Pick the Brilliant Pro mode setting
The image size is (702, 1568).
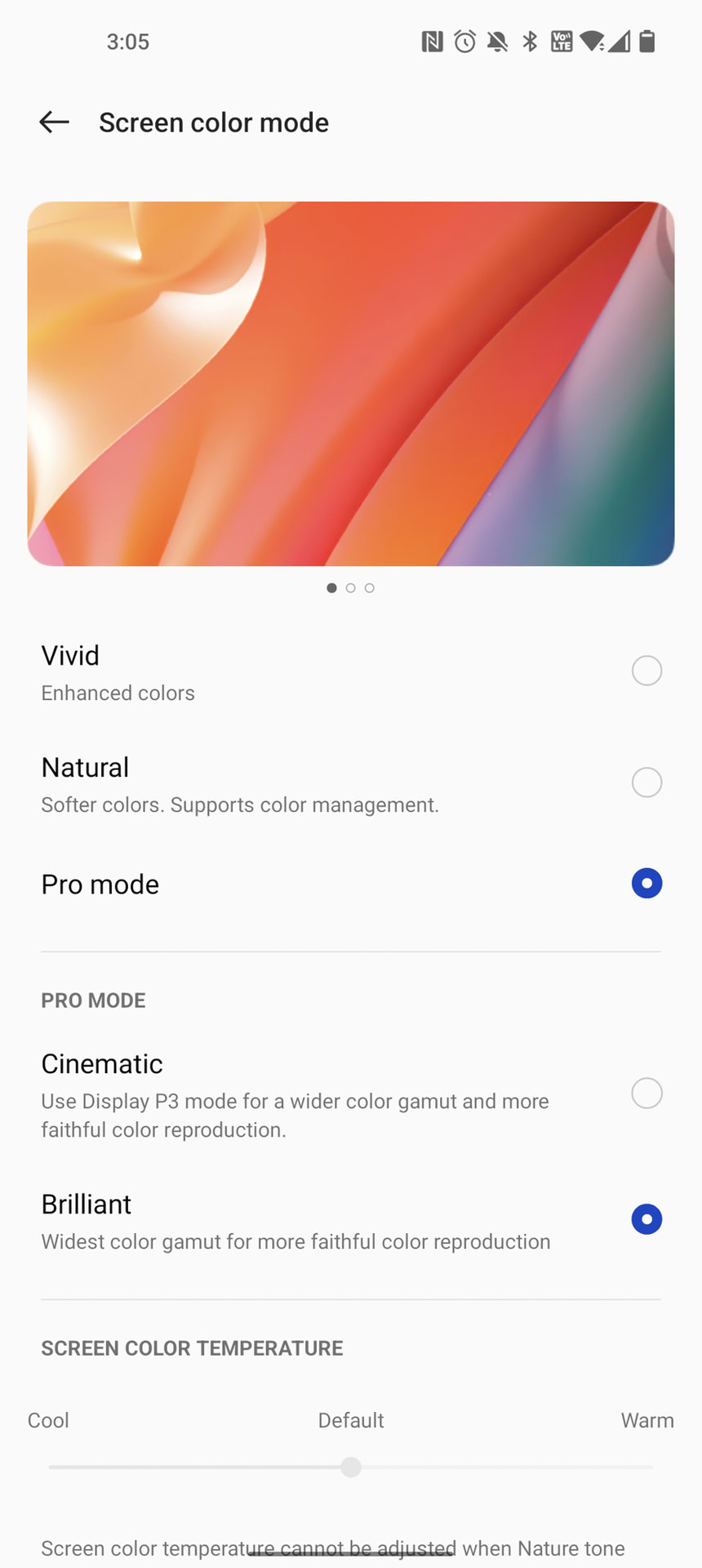coord(646,1220)
